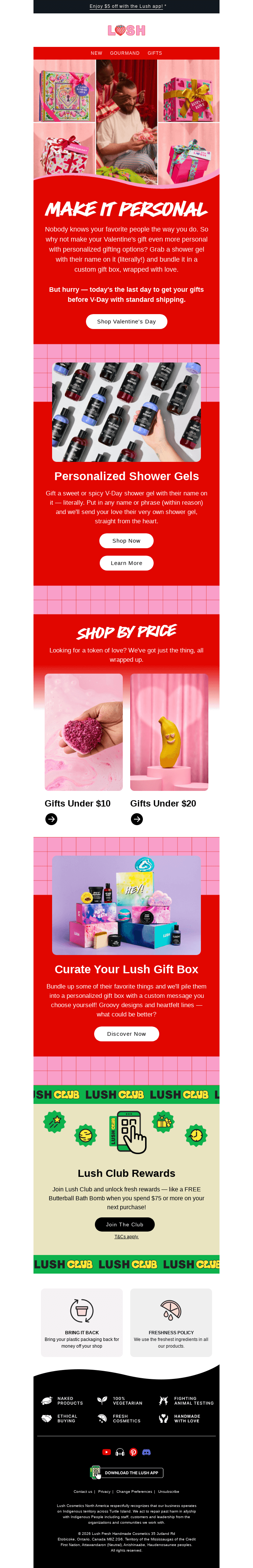Tap Discover Now for gift box
The width and height of the screenshot is (253, 1568).
click(x=126, y=1034)
